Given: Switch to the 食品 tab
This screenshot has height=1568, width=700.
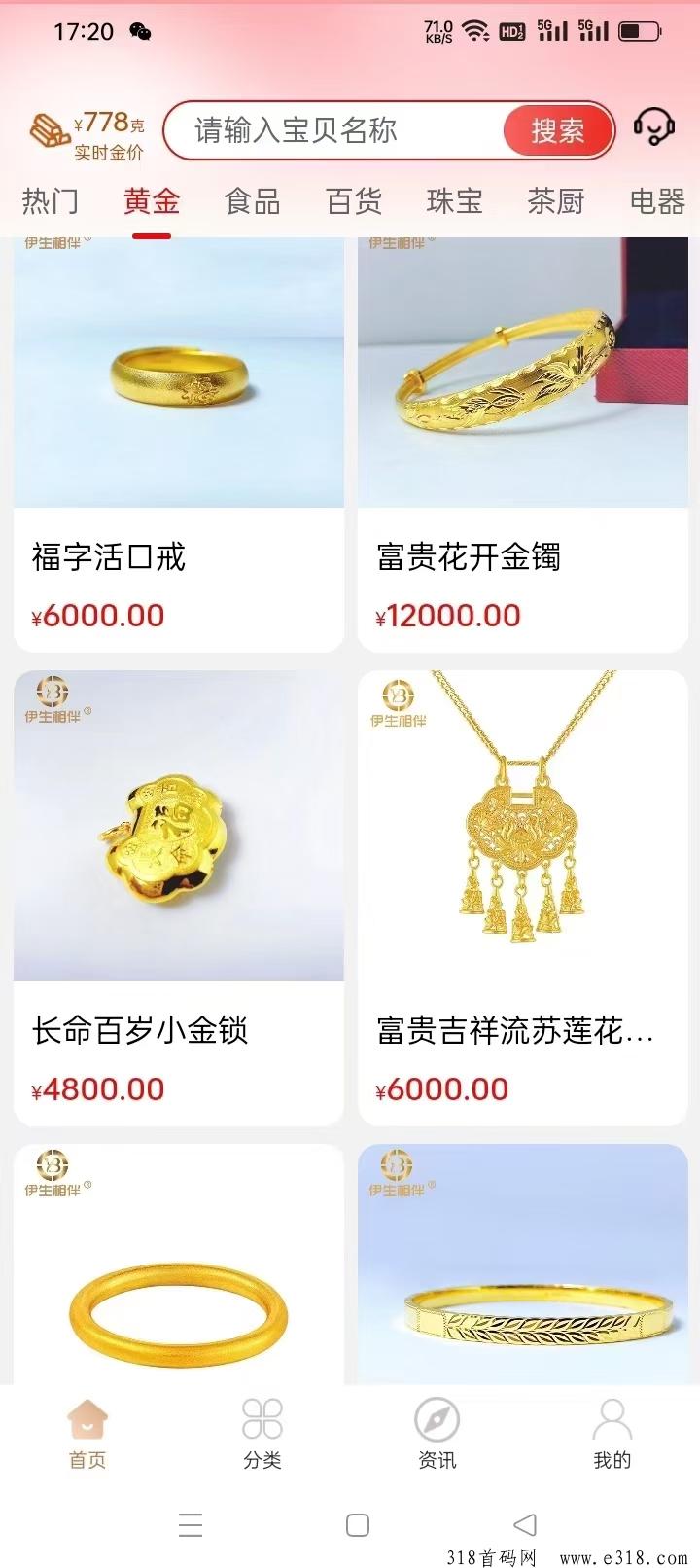Looking at the screenshot, I should (253, 201).
